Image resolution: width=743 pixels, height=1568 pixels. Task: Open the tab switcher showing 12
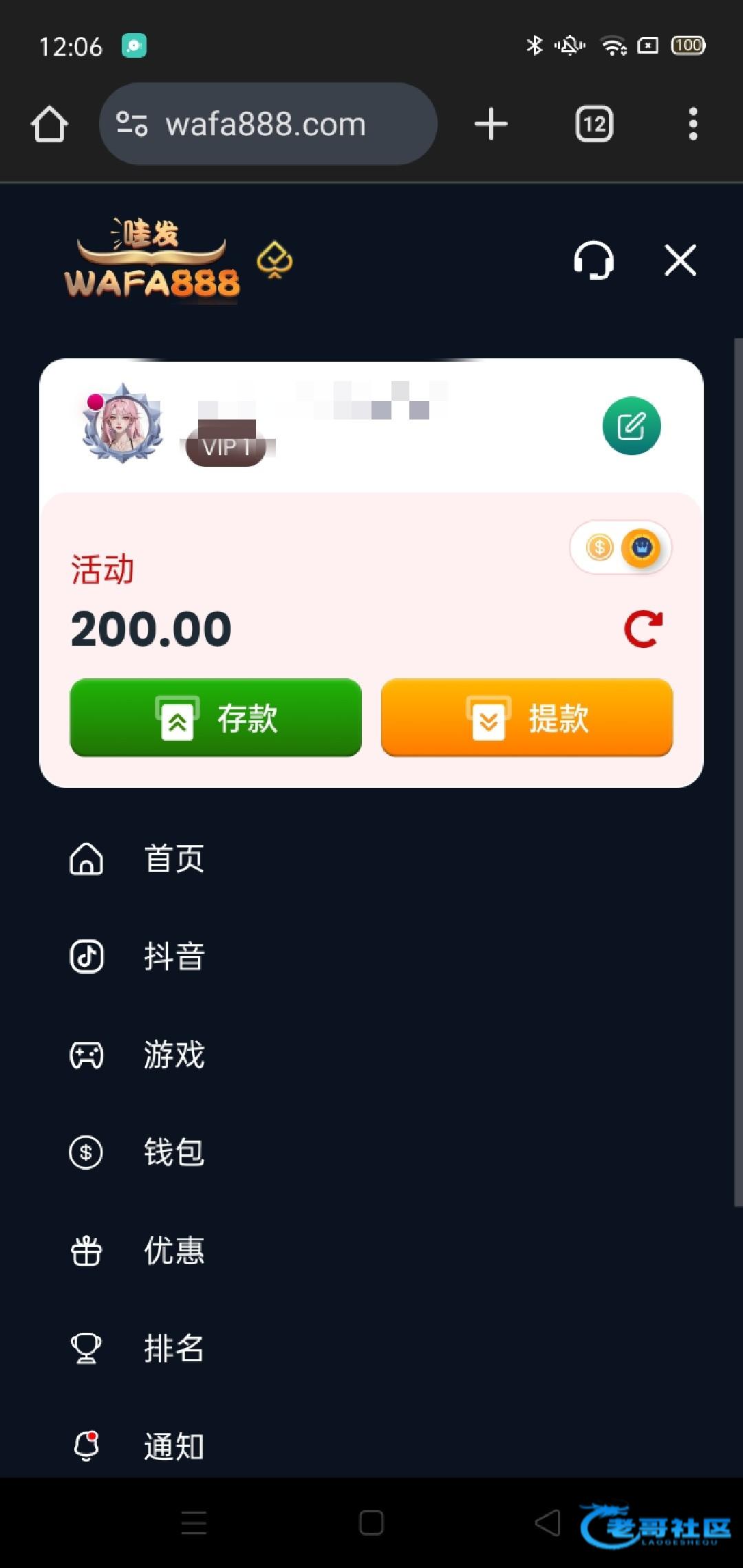(594, 124)
